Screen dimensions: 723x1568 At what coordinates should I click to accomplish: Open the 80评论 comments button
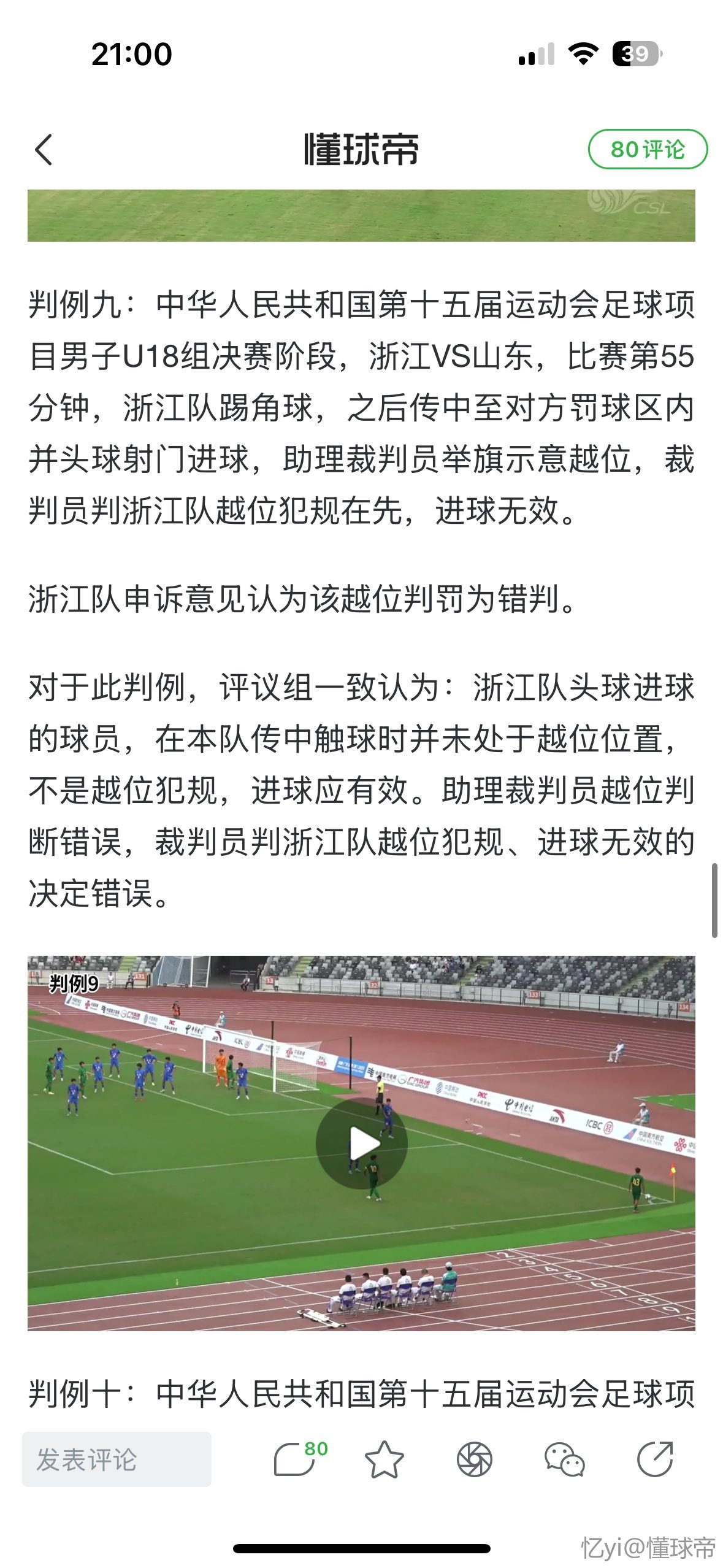click(x=648, y=149)
